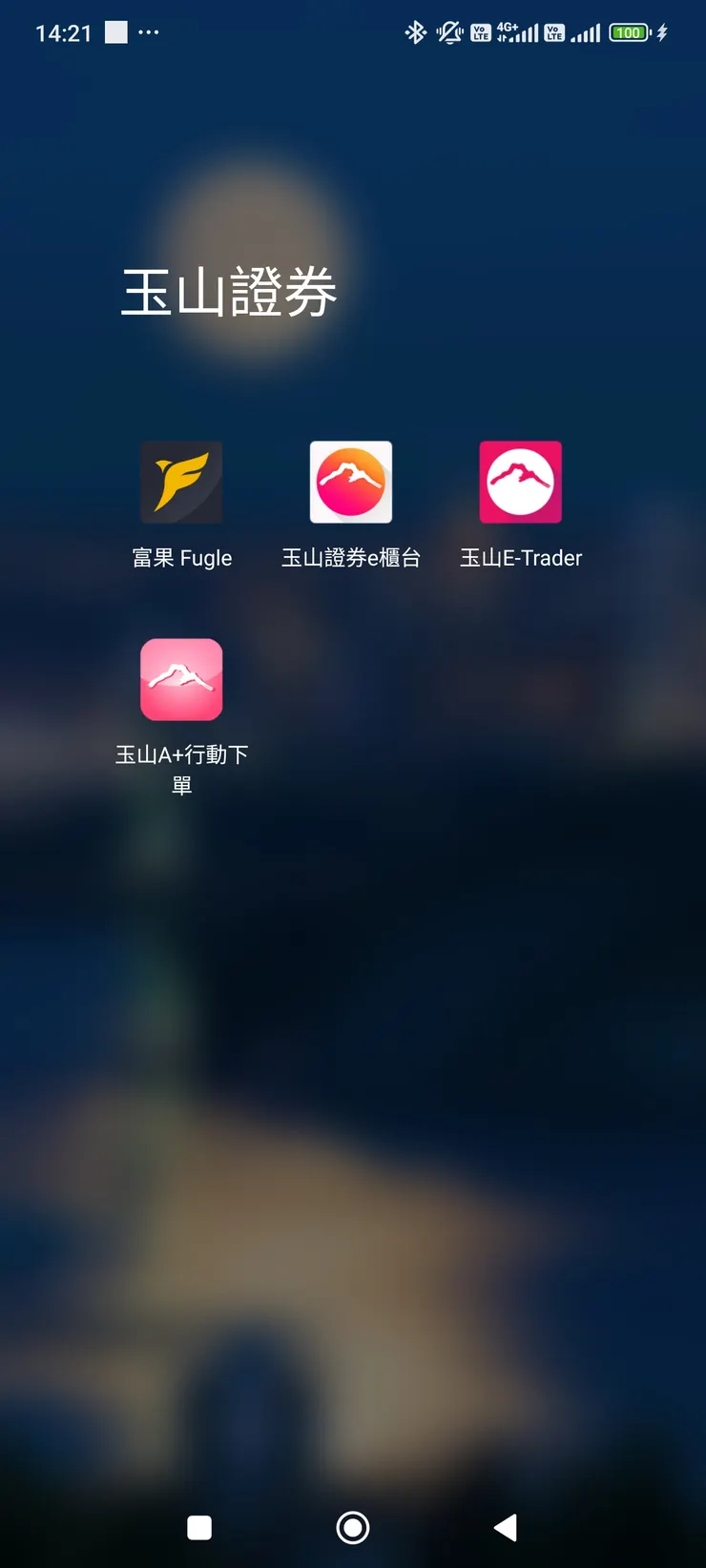Open the 富果 Fugle app
This screenshot has height=1568, width=706.
(181, 482)
